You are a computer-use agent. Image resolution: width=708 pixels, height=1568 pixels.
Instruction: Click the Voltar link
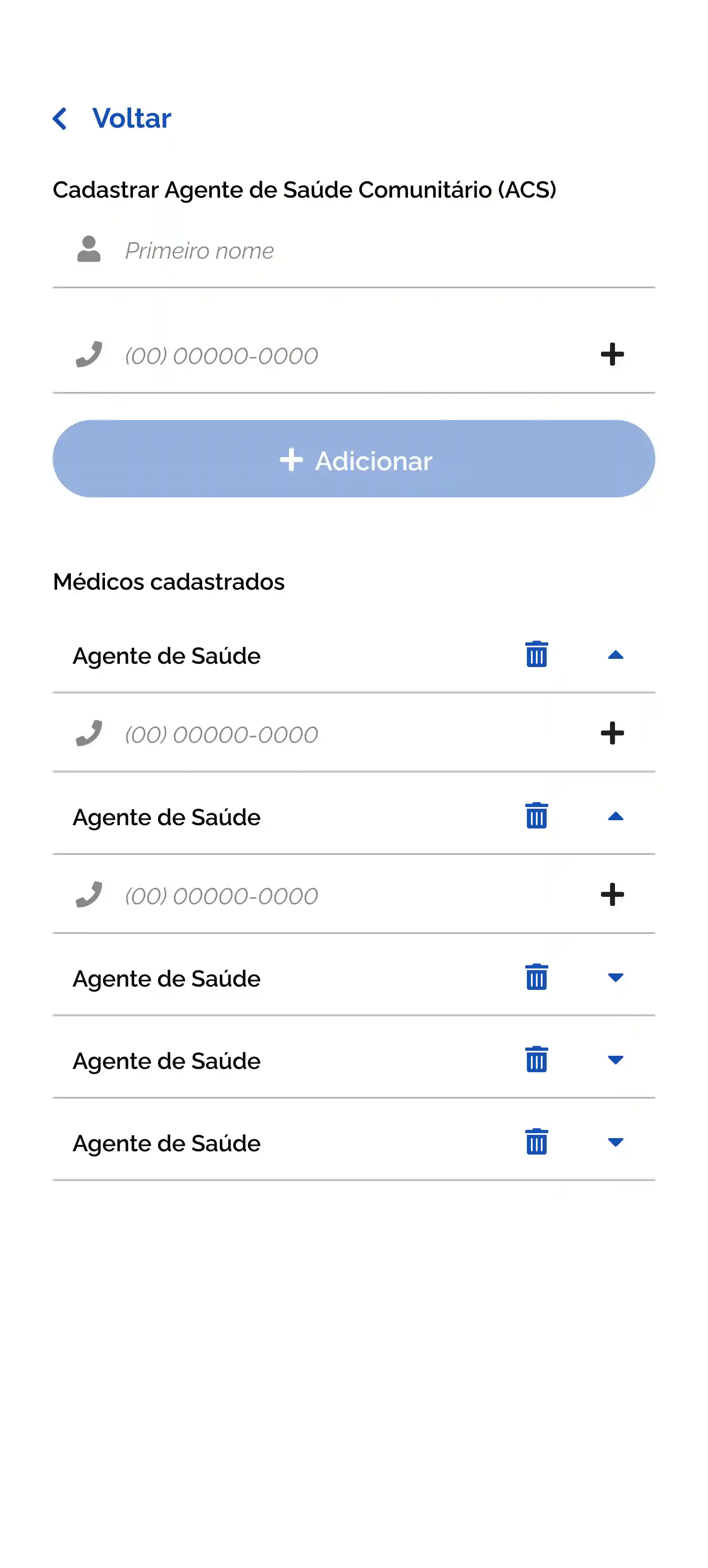tap(131, 118)
